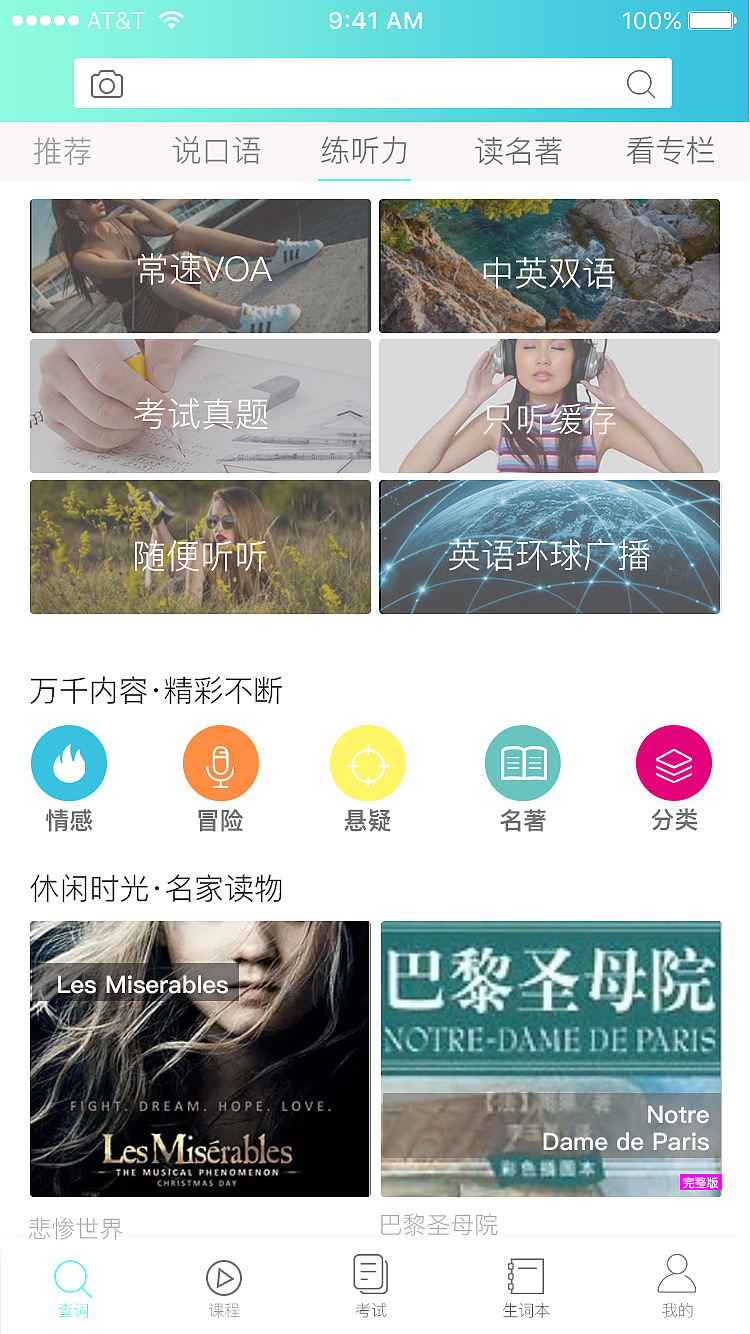The image size is (750, 1334).
Task: Open the Les Miserables book cover
Action: coord(200,1059)
